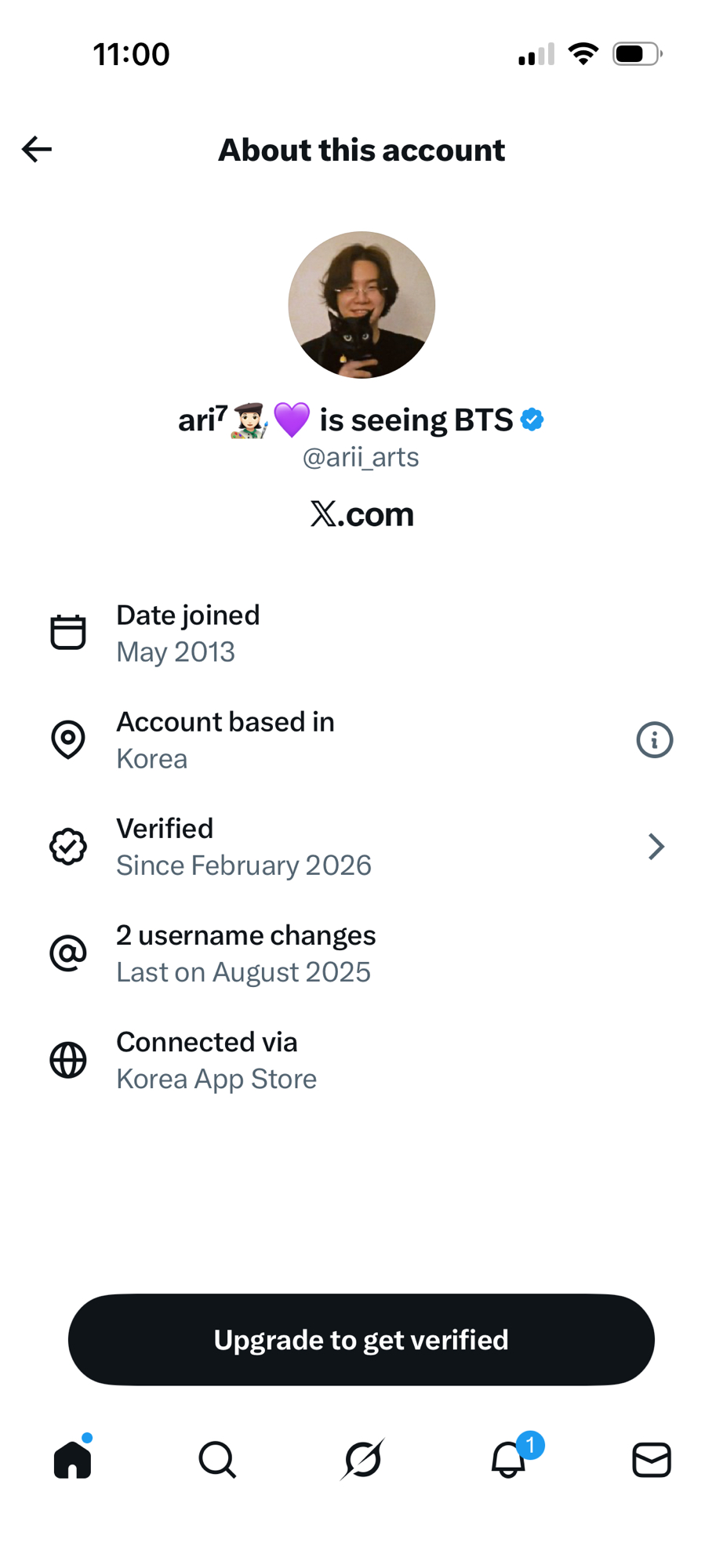
Task: Go back using the arrow icon
Action: tap(37, 149)
